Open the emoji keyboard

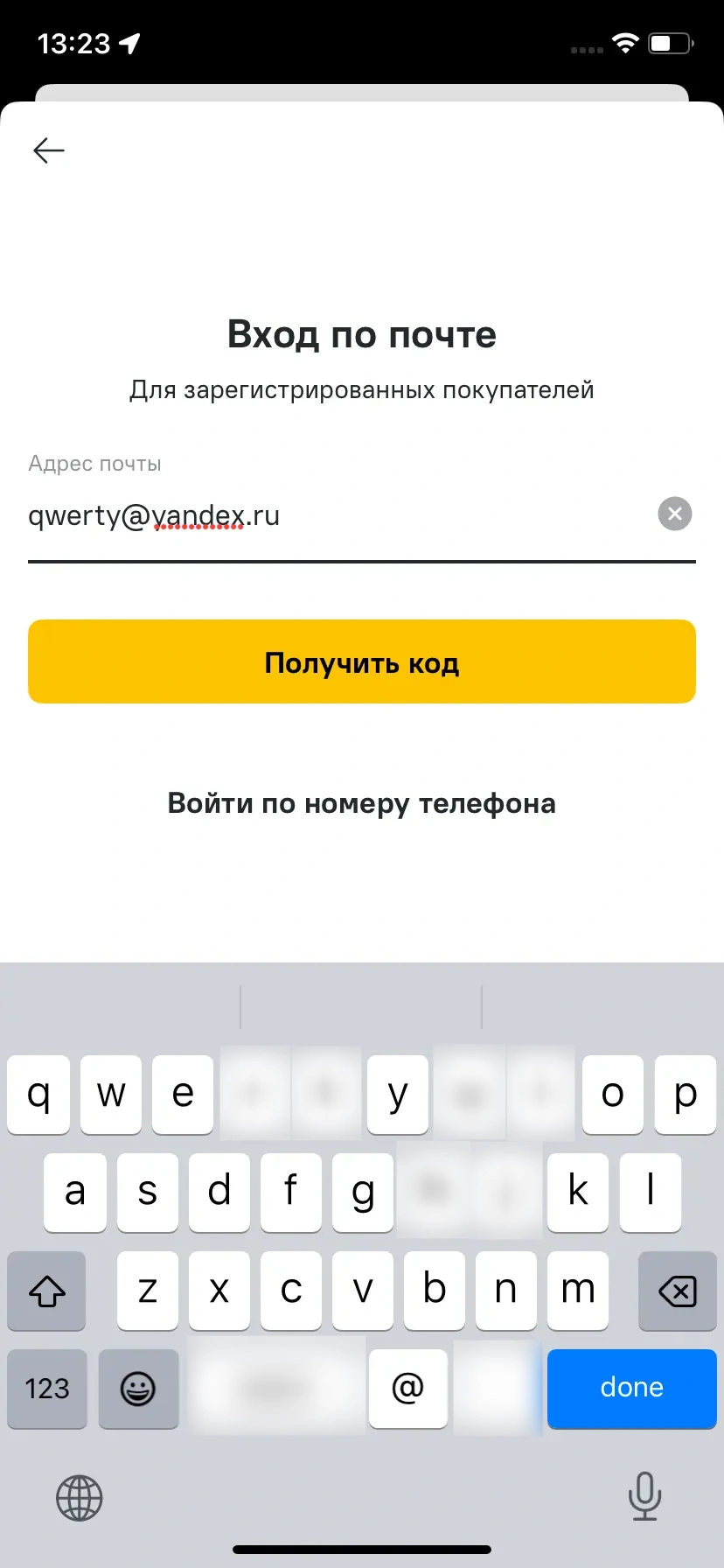[138, 1388]
